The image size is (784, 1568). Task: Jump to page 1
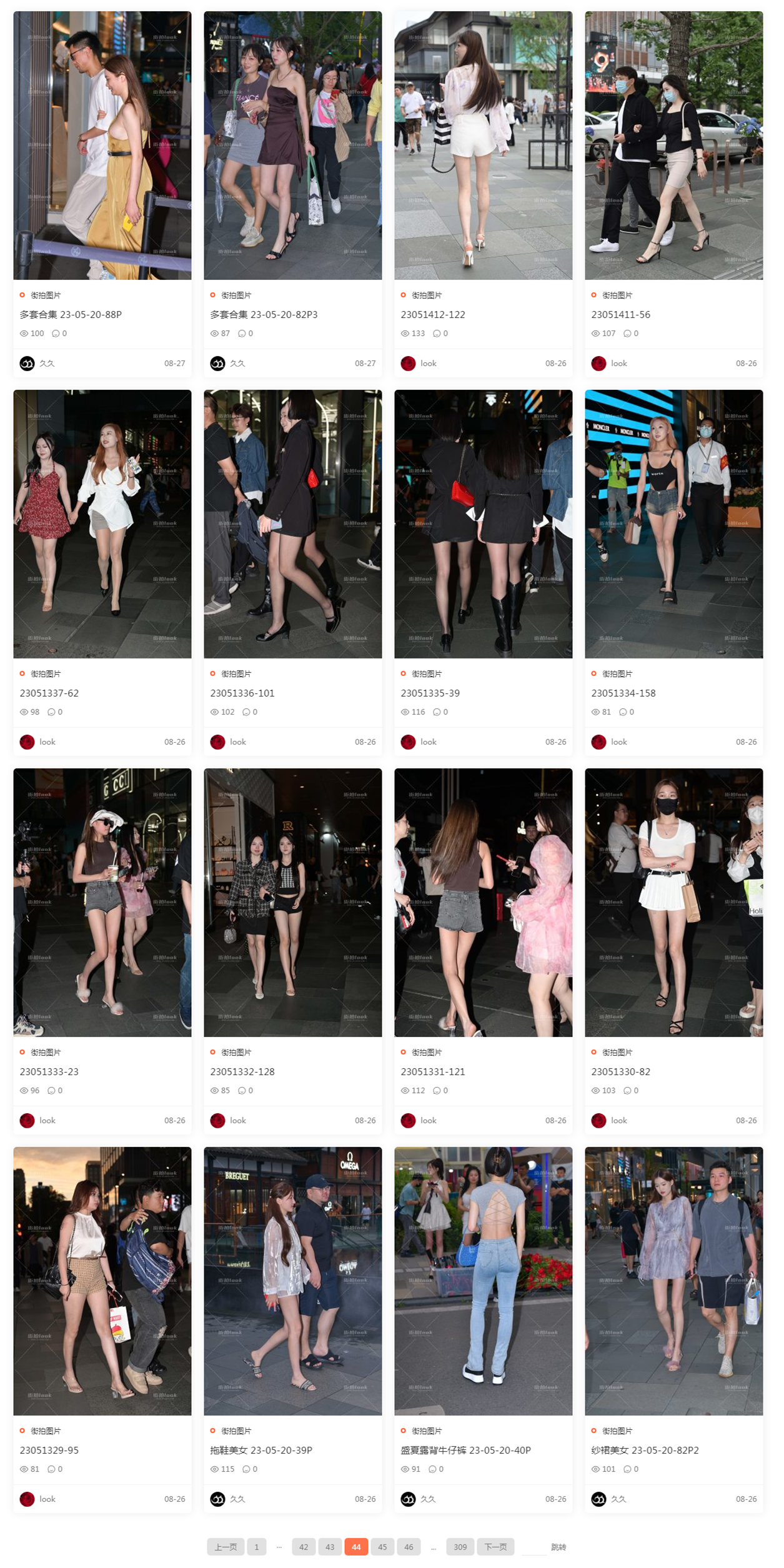coord(256,1547)
